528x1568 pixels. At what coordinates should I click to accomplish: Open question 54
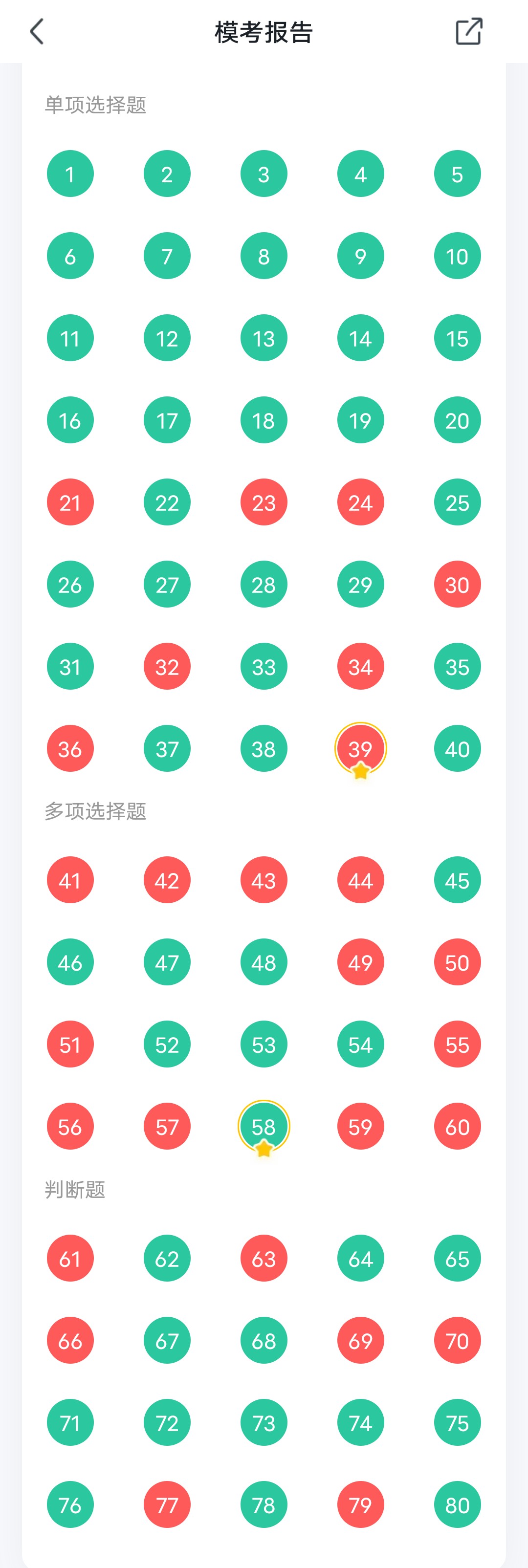(360, 1045)
